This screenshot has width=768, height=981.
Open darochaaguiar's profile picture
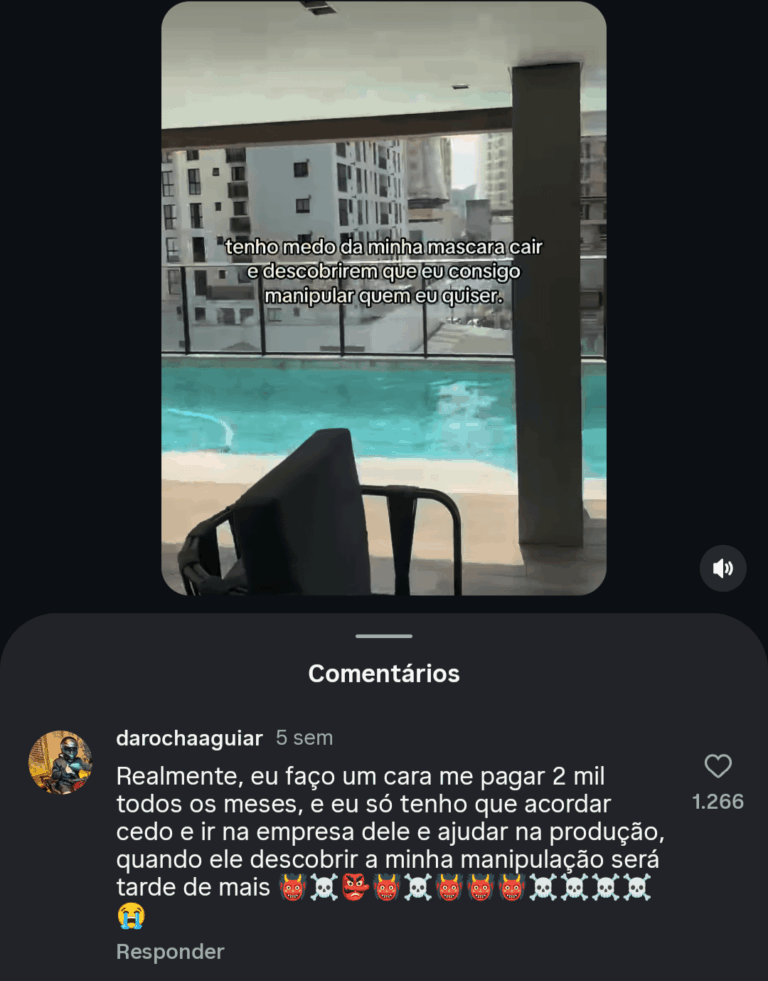60,762
